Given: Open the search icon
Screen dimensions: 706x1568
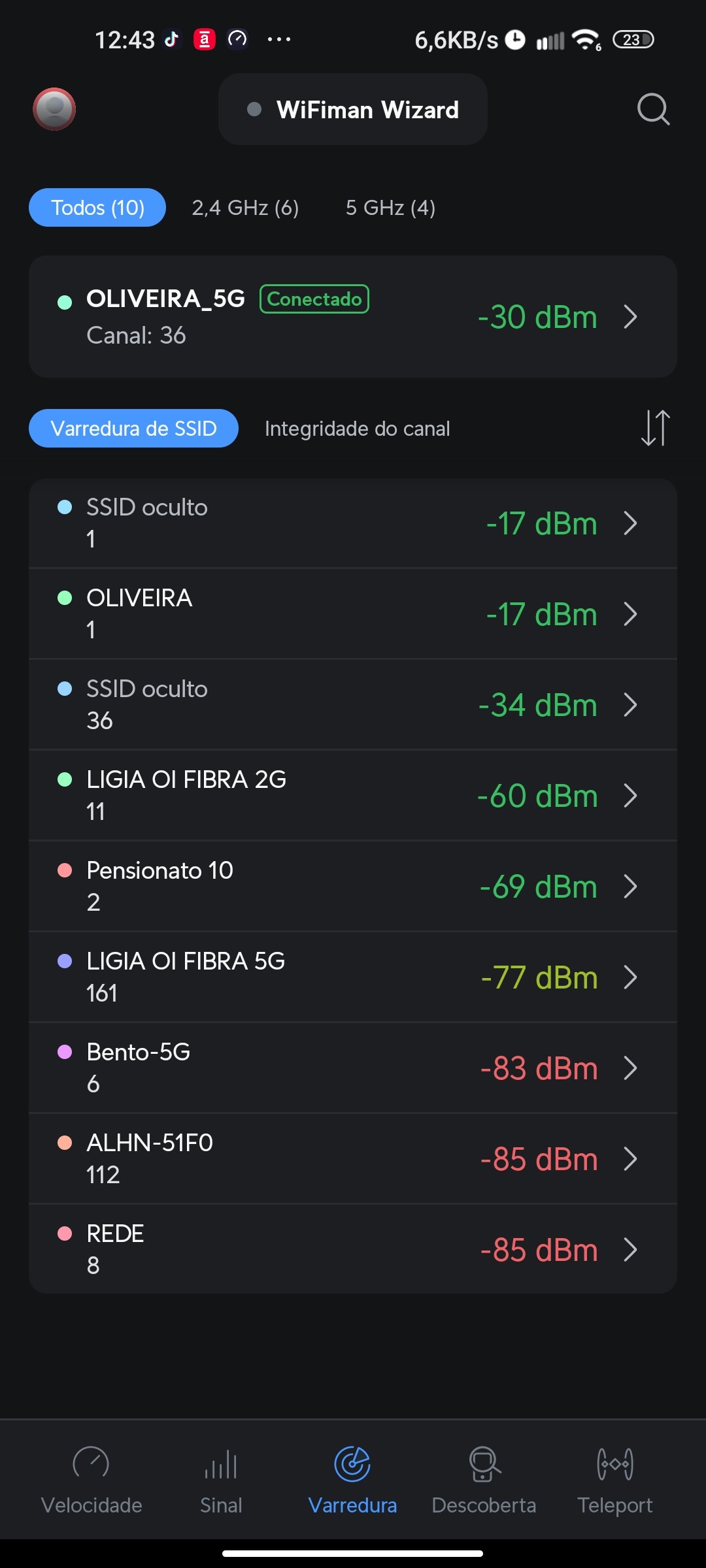Looking at the screenshot, I should (653, 109).
